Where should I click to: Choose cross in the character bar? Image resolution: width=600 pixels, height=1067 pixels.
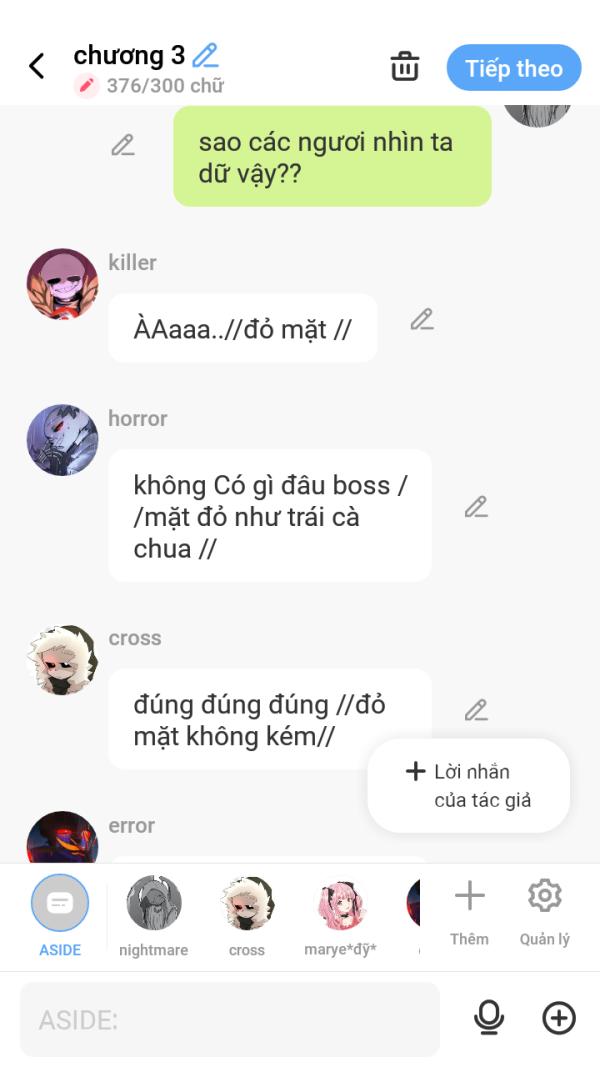coord(247,915)
